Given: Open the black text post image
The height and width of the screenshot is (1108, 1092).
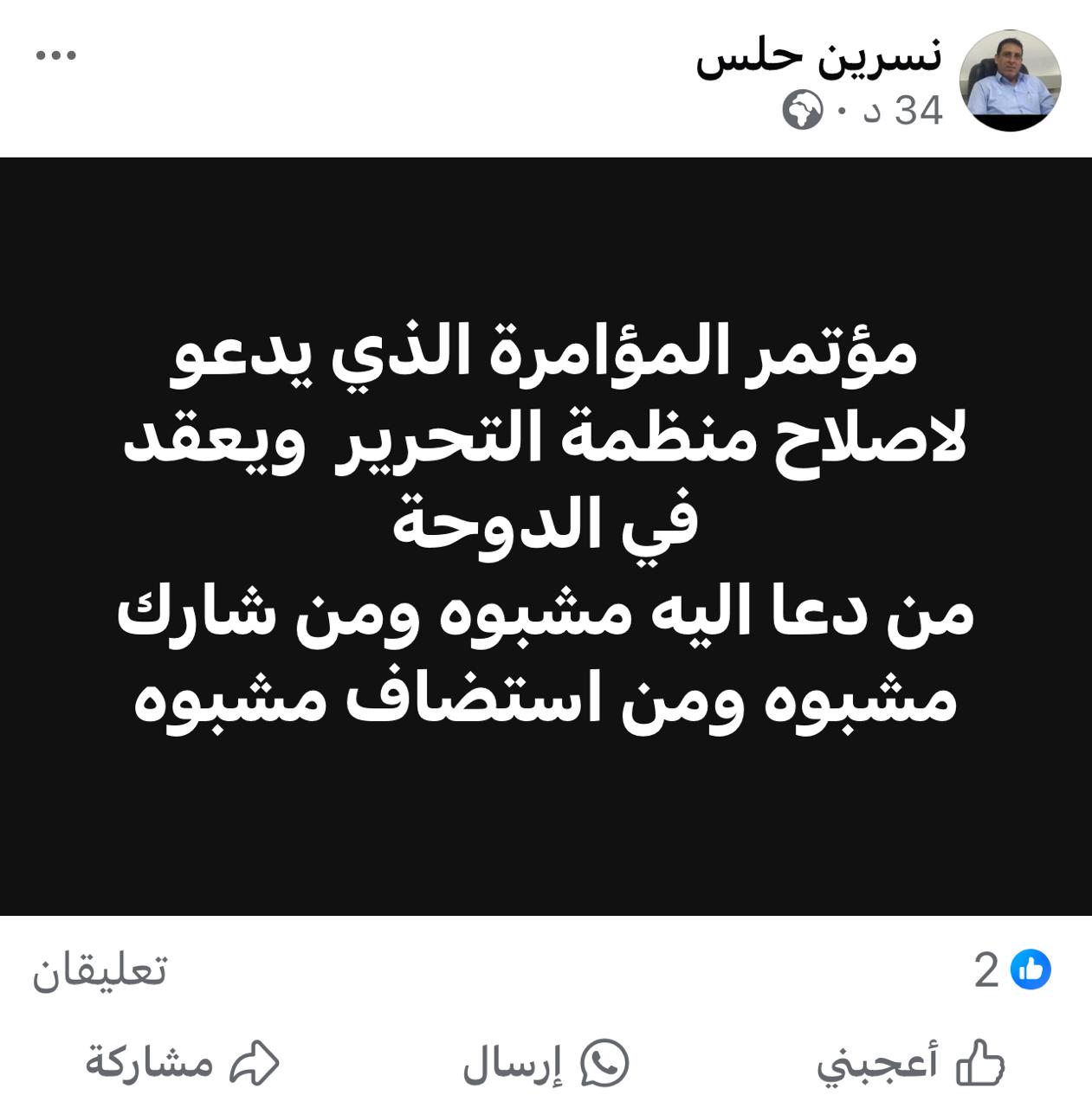Looking at the screenshot, I should (546, 537).
